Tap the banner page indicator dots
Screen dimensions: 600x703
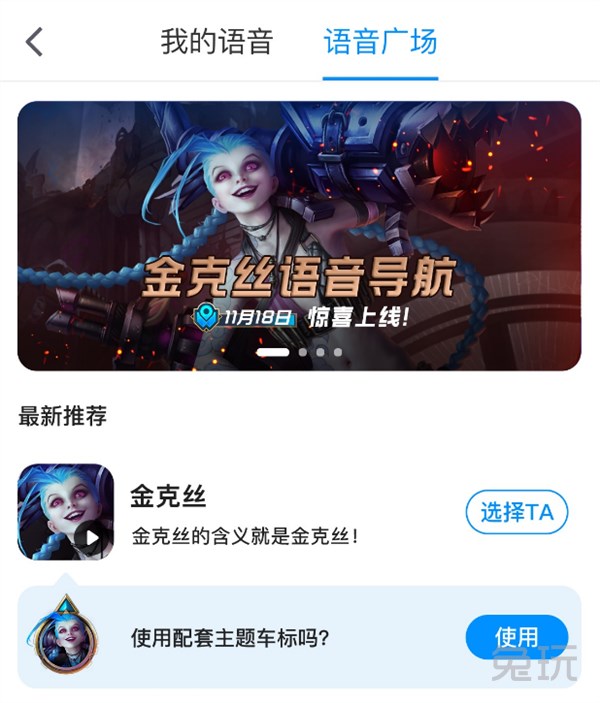point(299,352)
